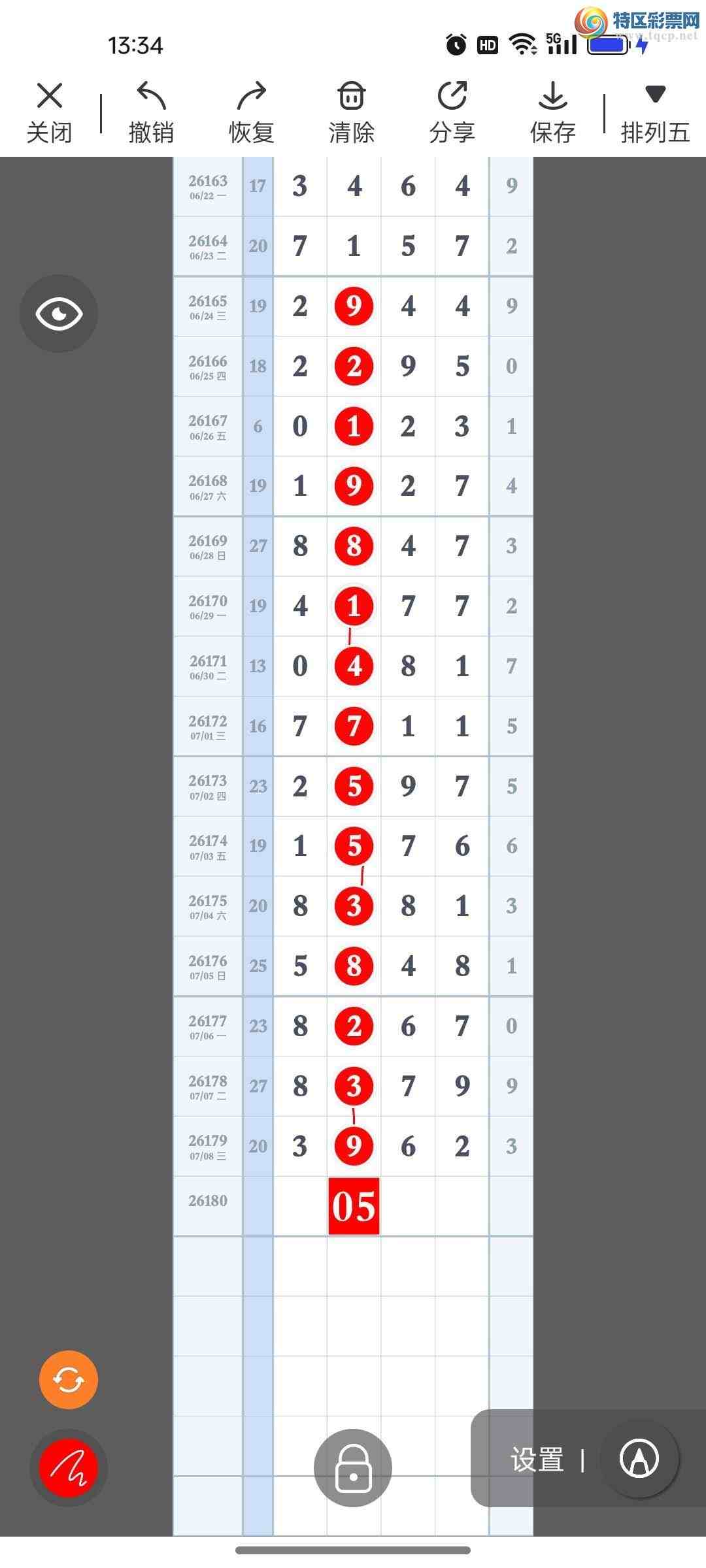Toggle visibility with the eye icon
The height and width of the screenshot is (1568, 706).
coord(59,314)
